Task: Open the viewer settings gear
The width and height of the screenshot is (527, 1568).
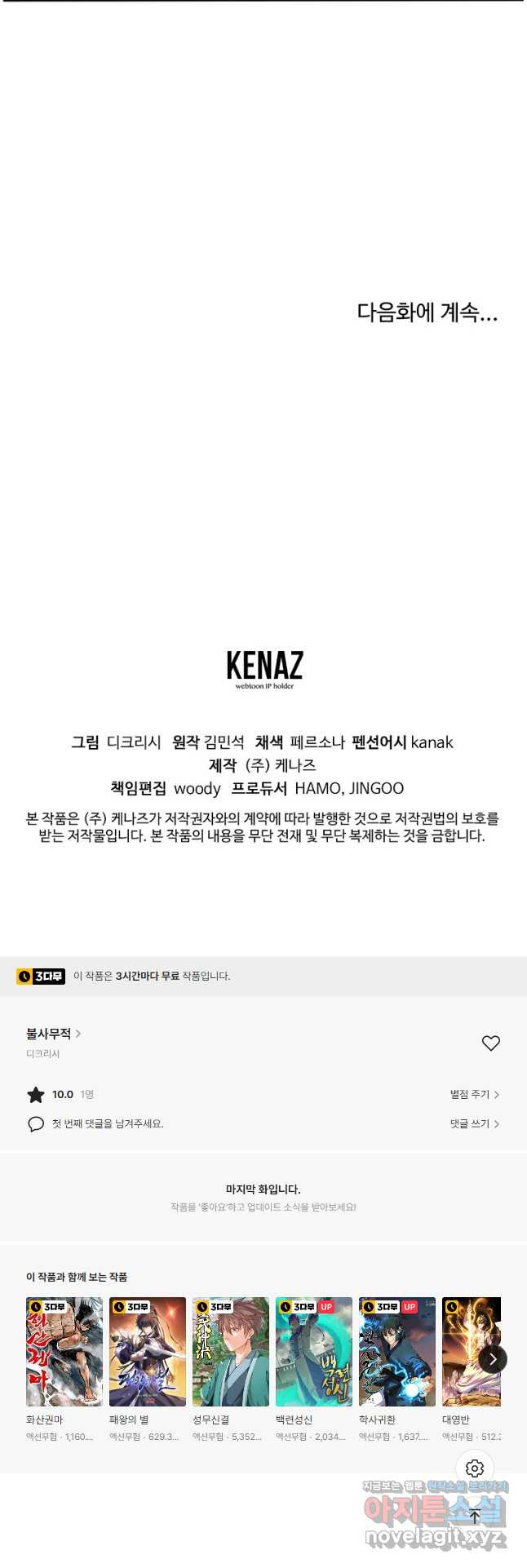Action: click(x=475, y=1468)
